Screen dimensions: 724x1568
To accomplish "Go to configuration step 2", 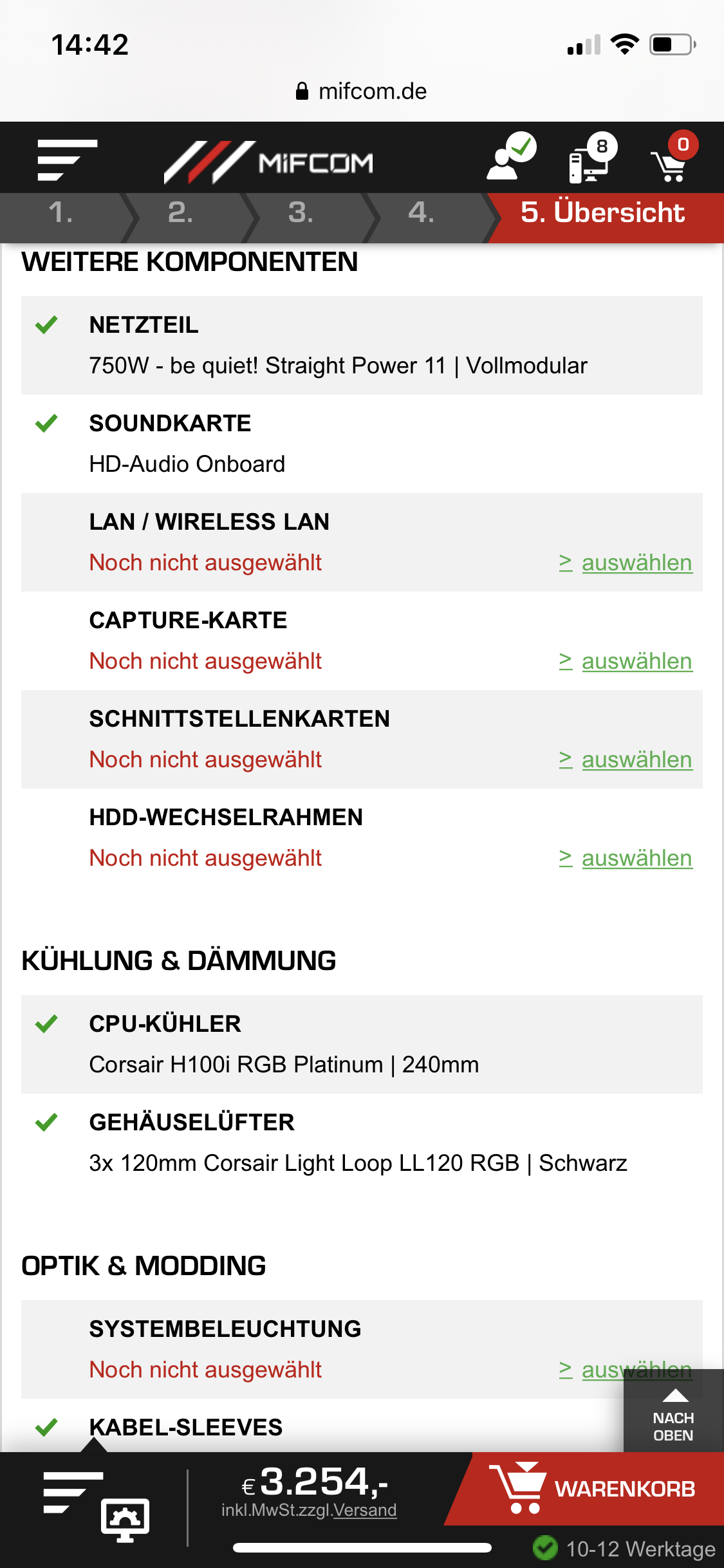I will tap(181, 213).
